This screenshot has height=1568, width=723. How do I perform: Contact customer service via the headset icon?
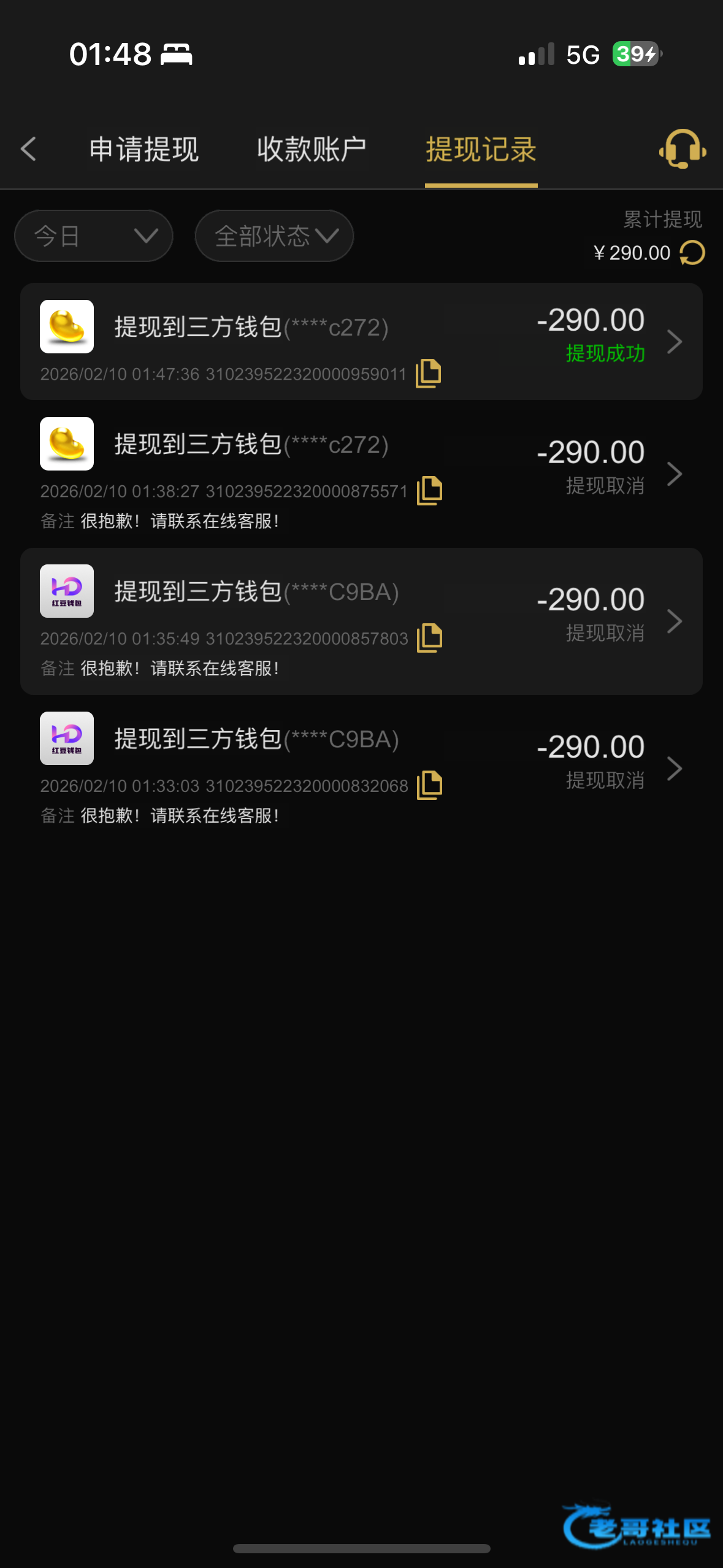(x=682, y=149)
